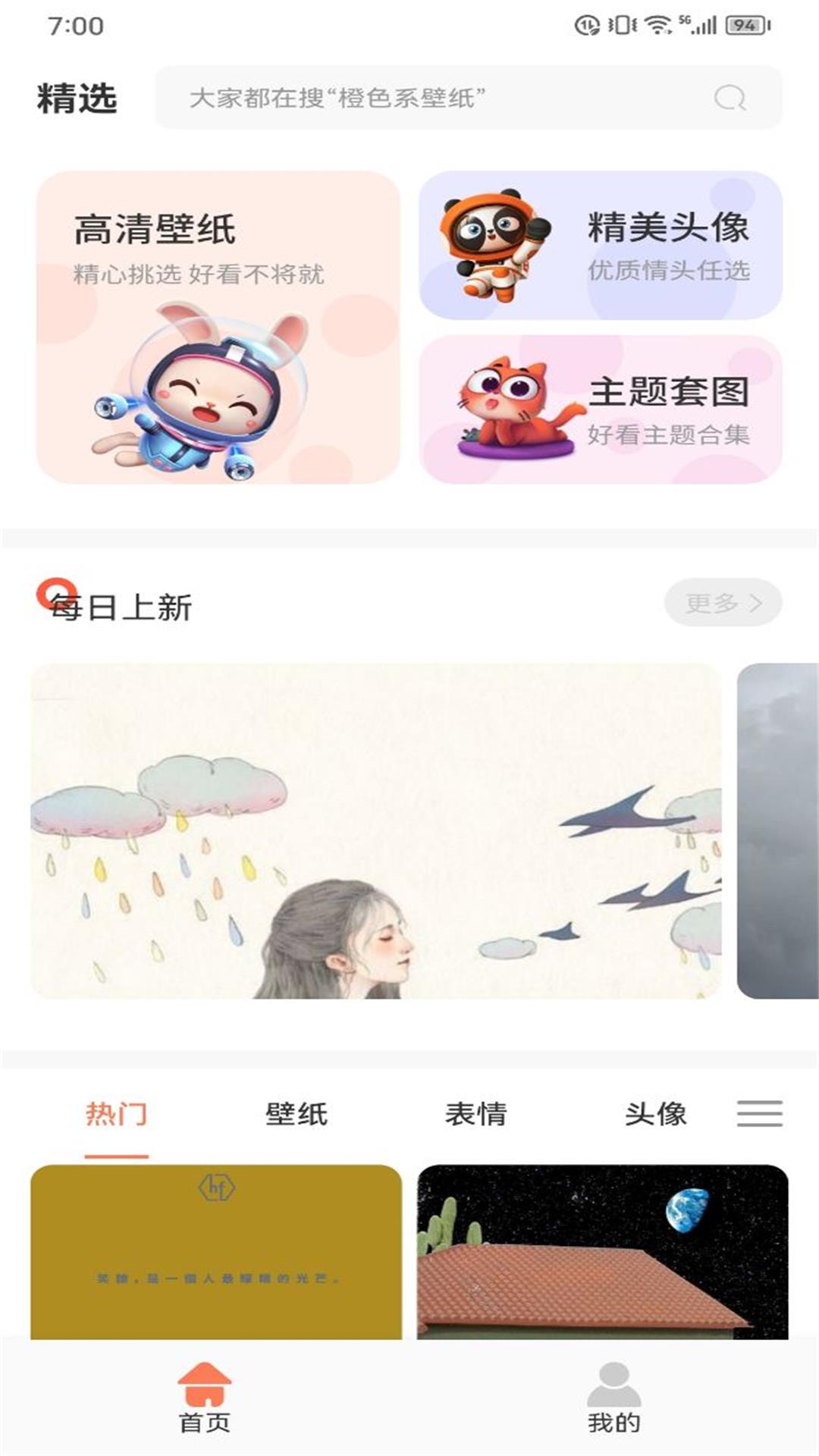Screen dimensions: 819x1456
Task: Open the girl with rain clouds wallpaper
Action: pyautogui.click(x=376, y=831)
